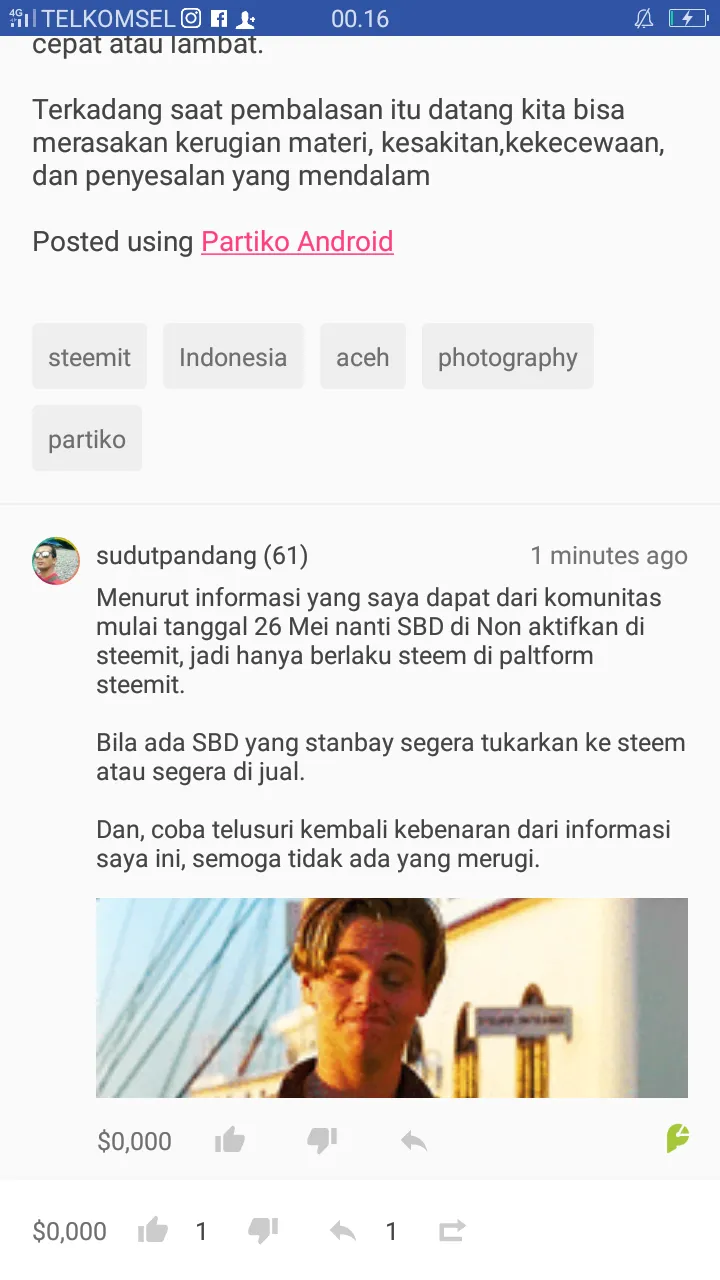
Task: Tap the green Partiko icon on comment
Action: point(678,1138)
